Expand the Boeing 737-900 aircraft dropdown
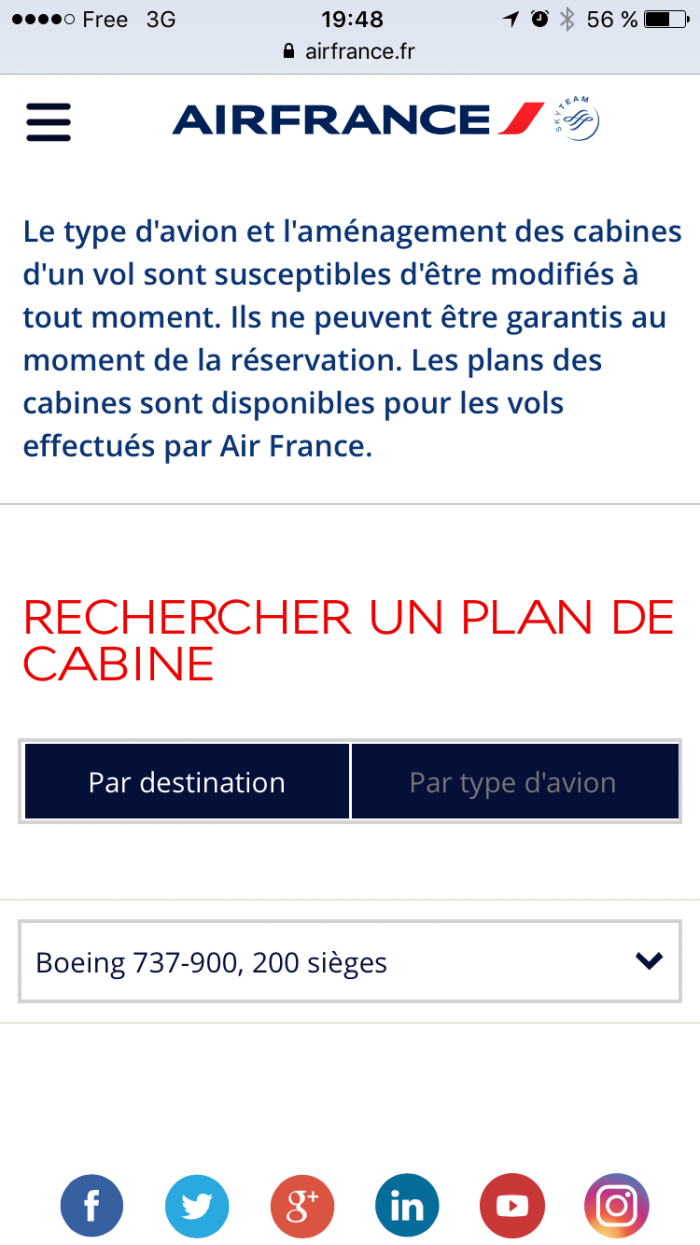Image resolution: width=700 pixels, height=1245 pixels. pos(349,962)
